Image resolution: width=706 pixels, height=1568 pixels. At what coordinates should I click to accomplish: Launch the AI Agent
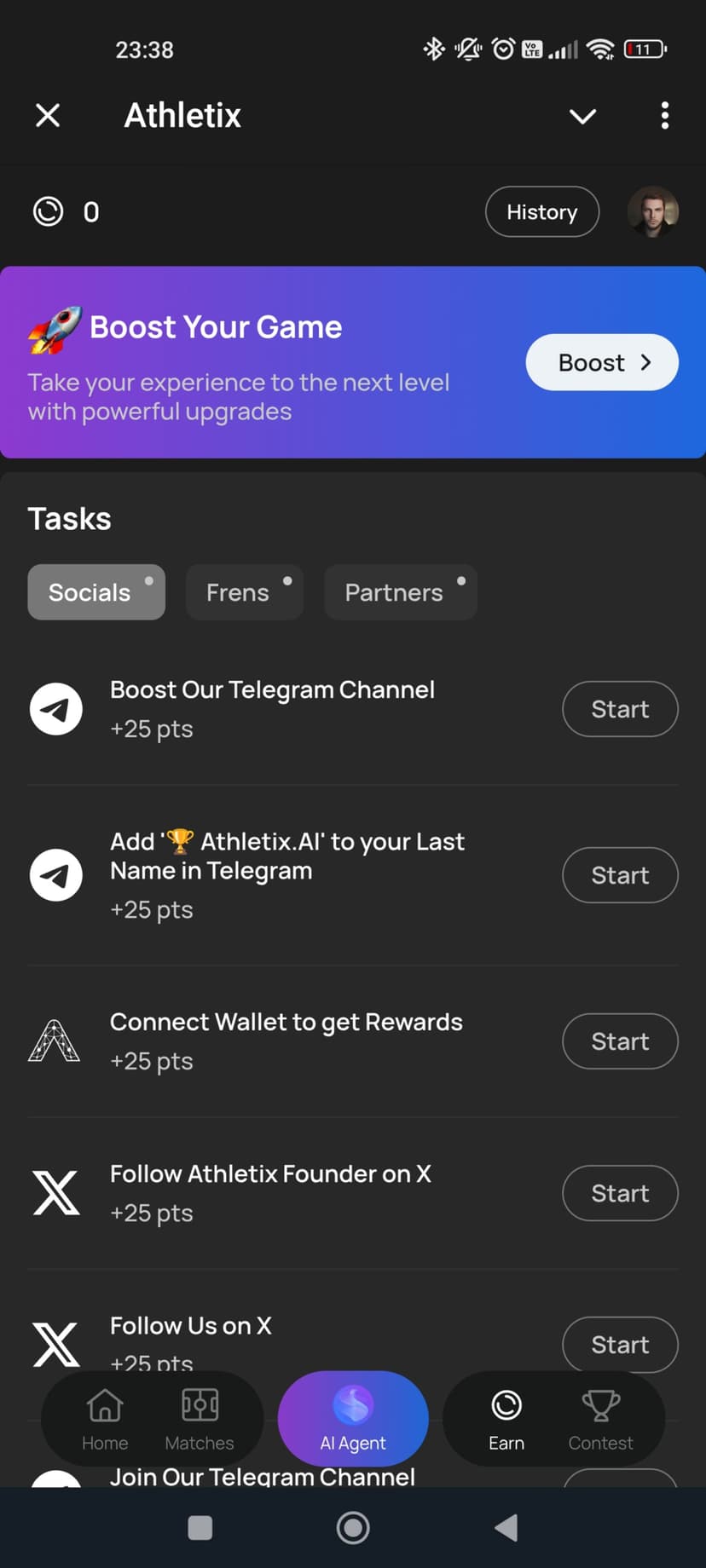click(353, 1419)
